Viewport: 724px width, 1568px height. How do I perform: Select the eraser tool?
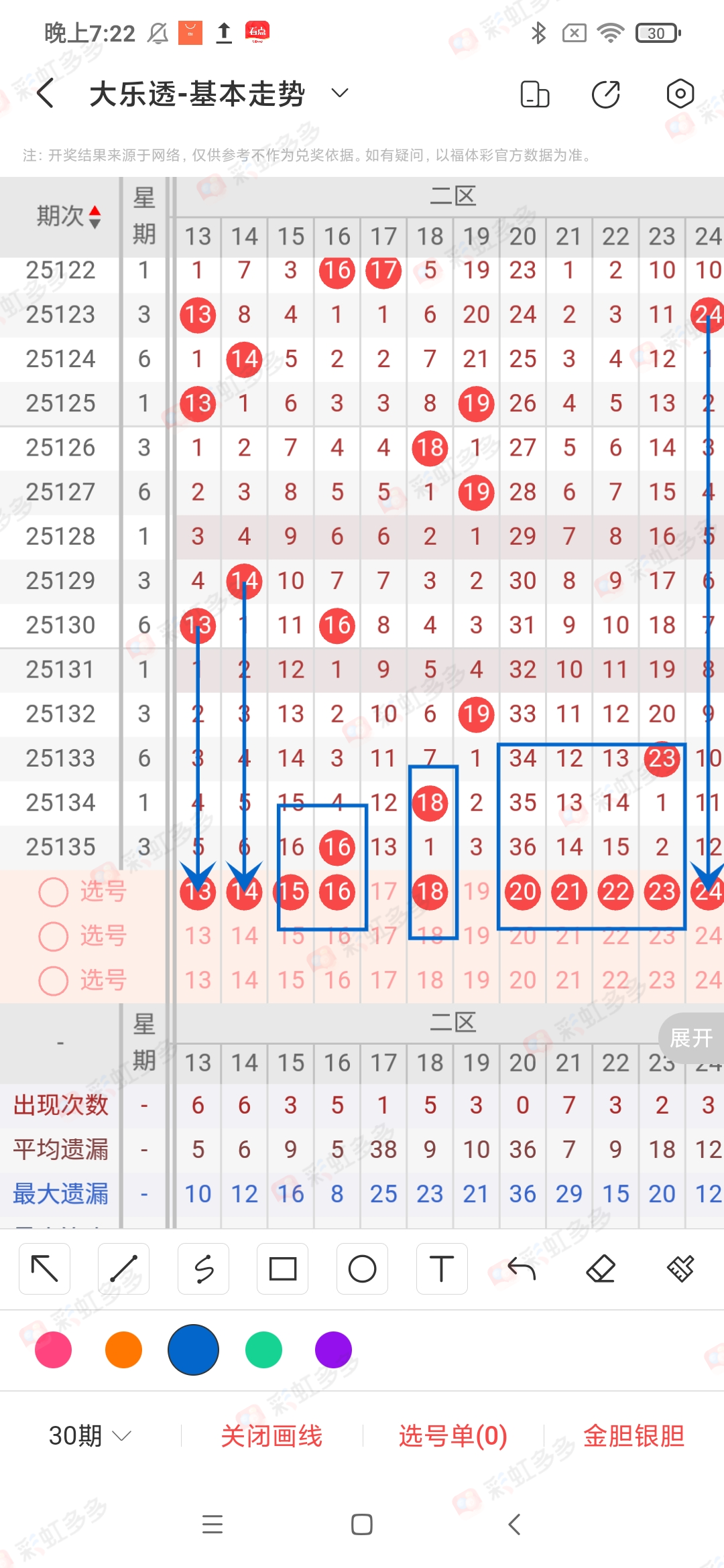[x=602, y=1268]
